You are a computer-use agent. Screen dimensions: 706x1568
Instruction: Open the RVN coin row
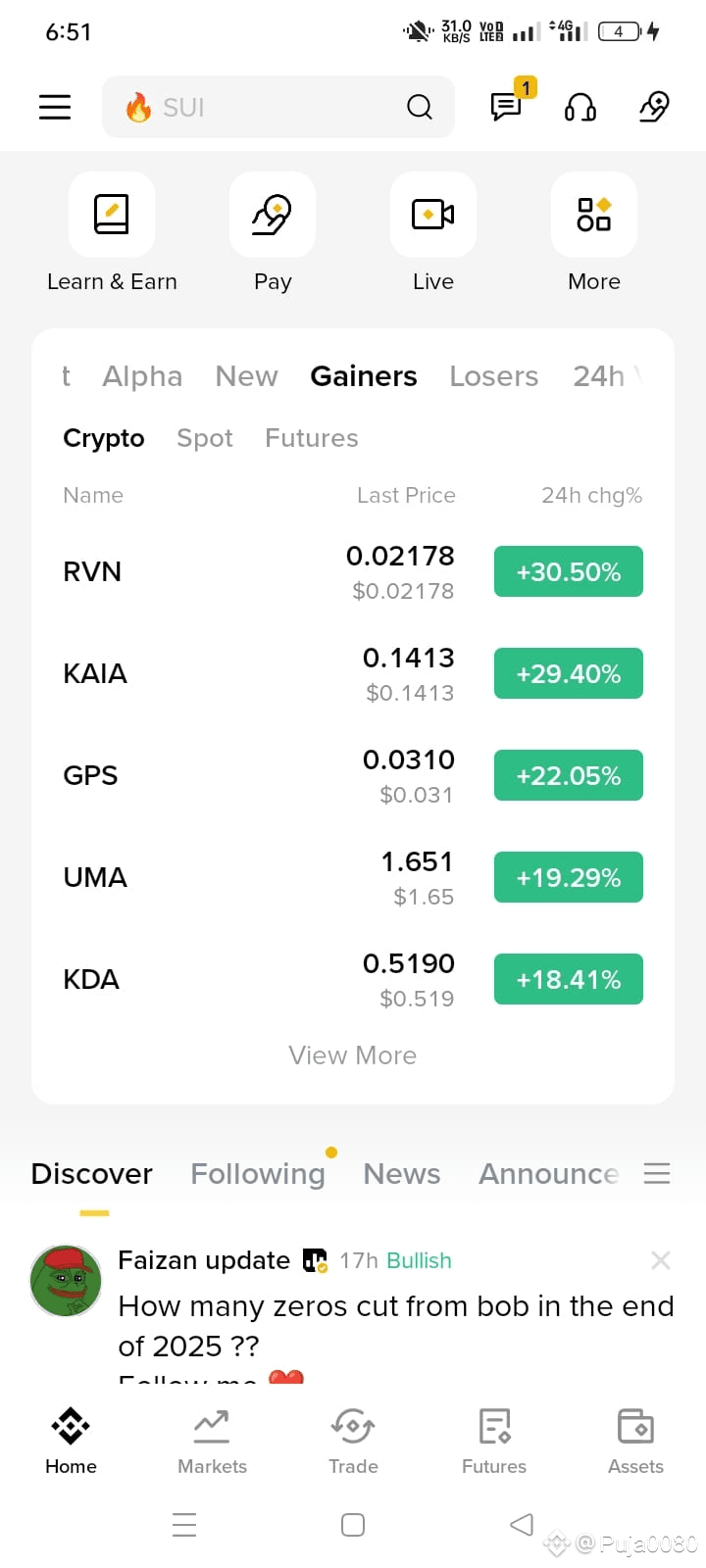[353, 572]
